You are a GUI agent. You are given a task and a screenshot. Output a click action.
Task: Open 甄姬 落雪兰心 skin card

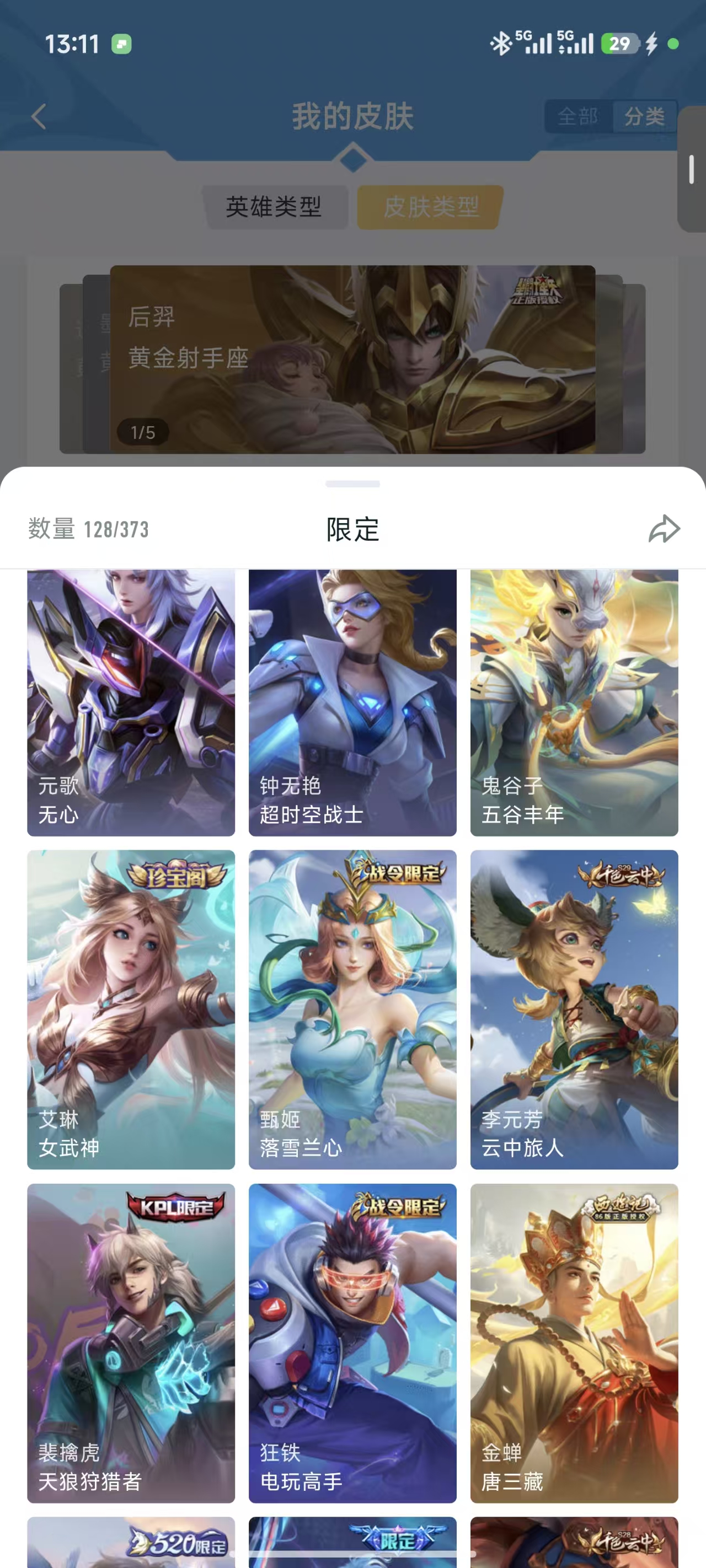pyautogui.click(x=352, y=1008)
